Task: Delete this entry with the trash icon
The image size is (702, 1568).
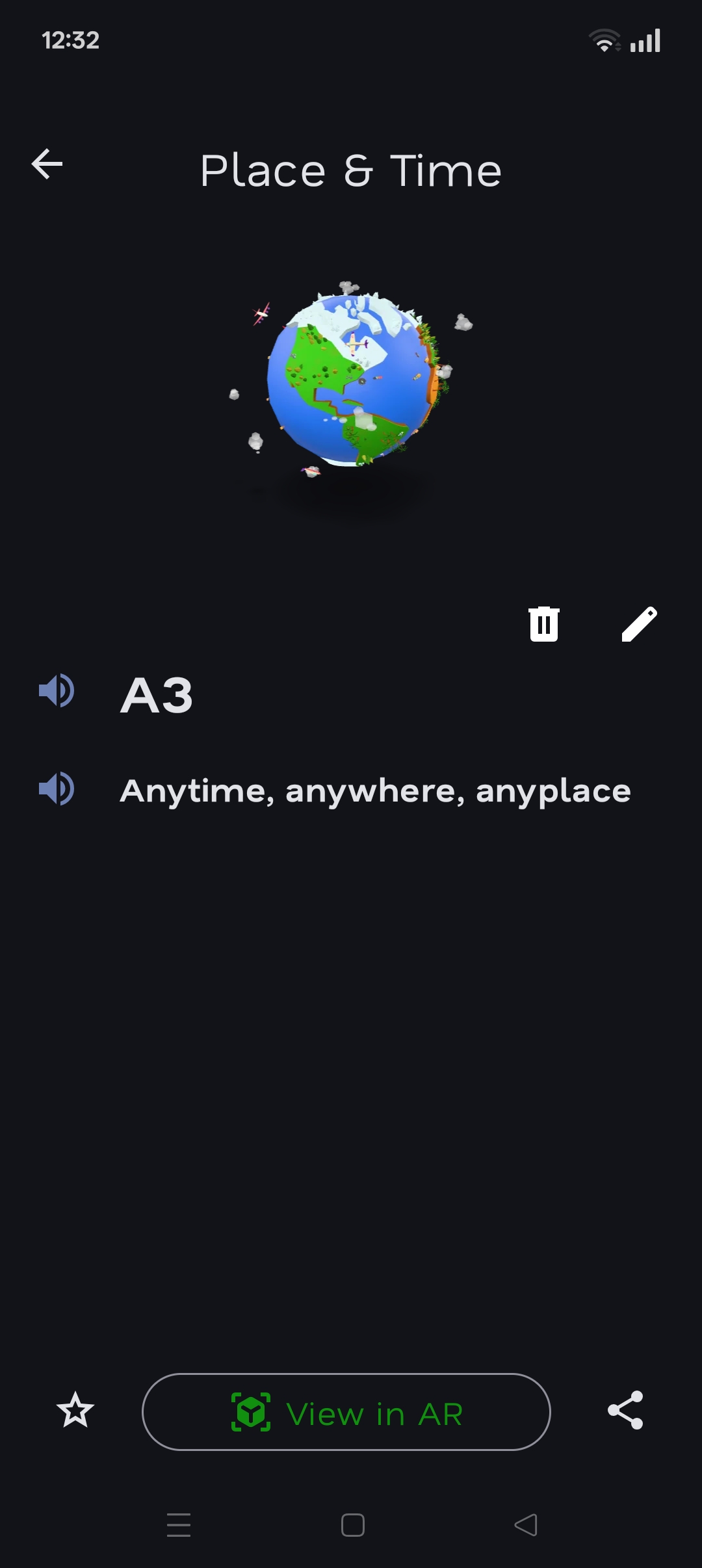Action: point(544,624)
